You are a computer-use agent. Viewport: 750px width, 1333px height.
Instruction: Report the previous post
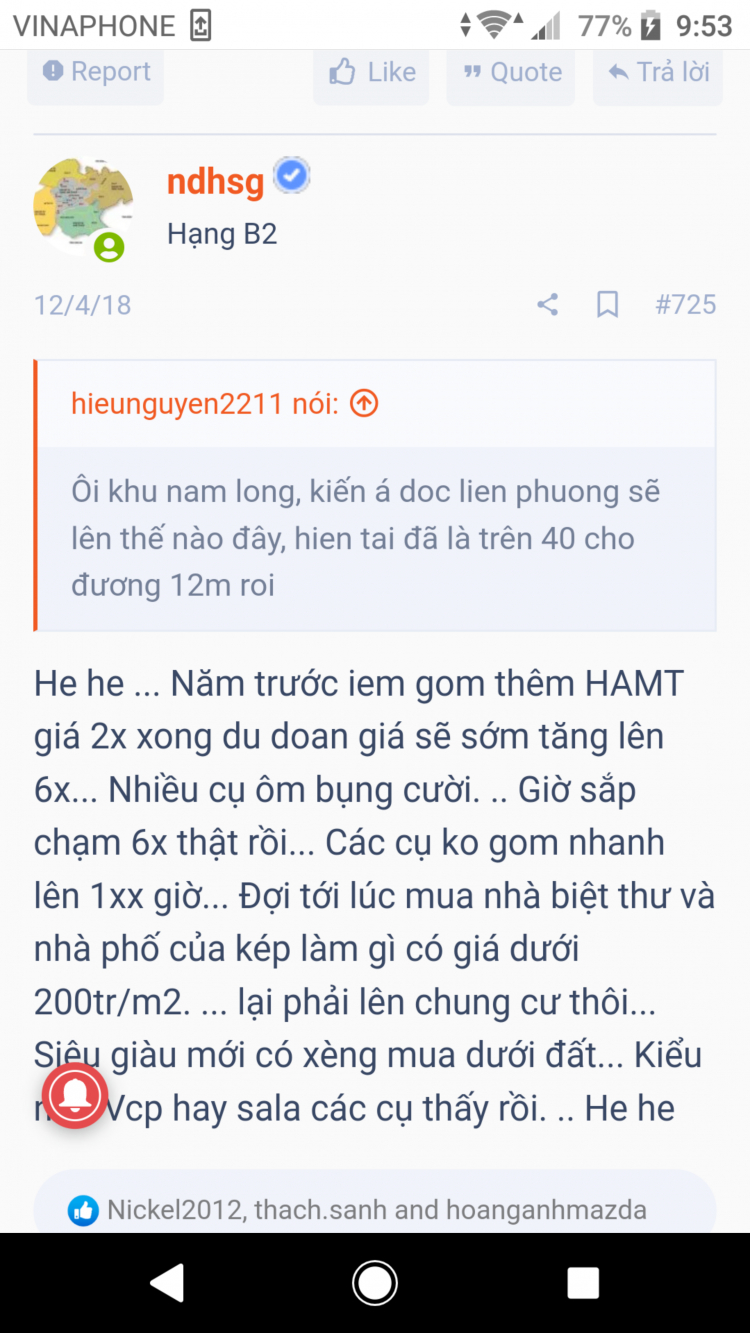pyautogui.click(x=96, y=72)
